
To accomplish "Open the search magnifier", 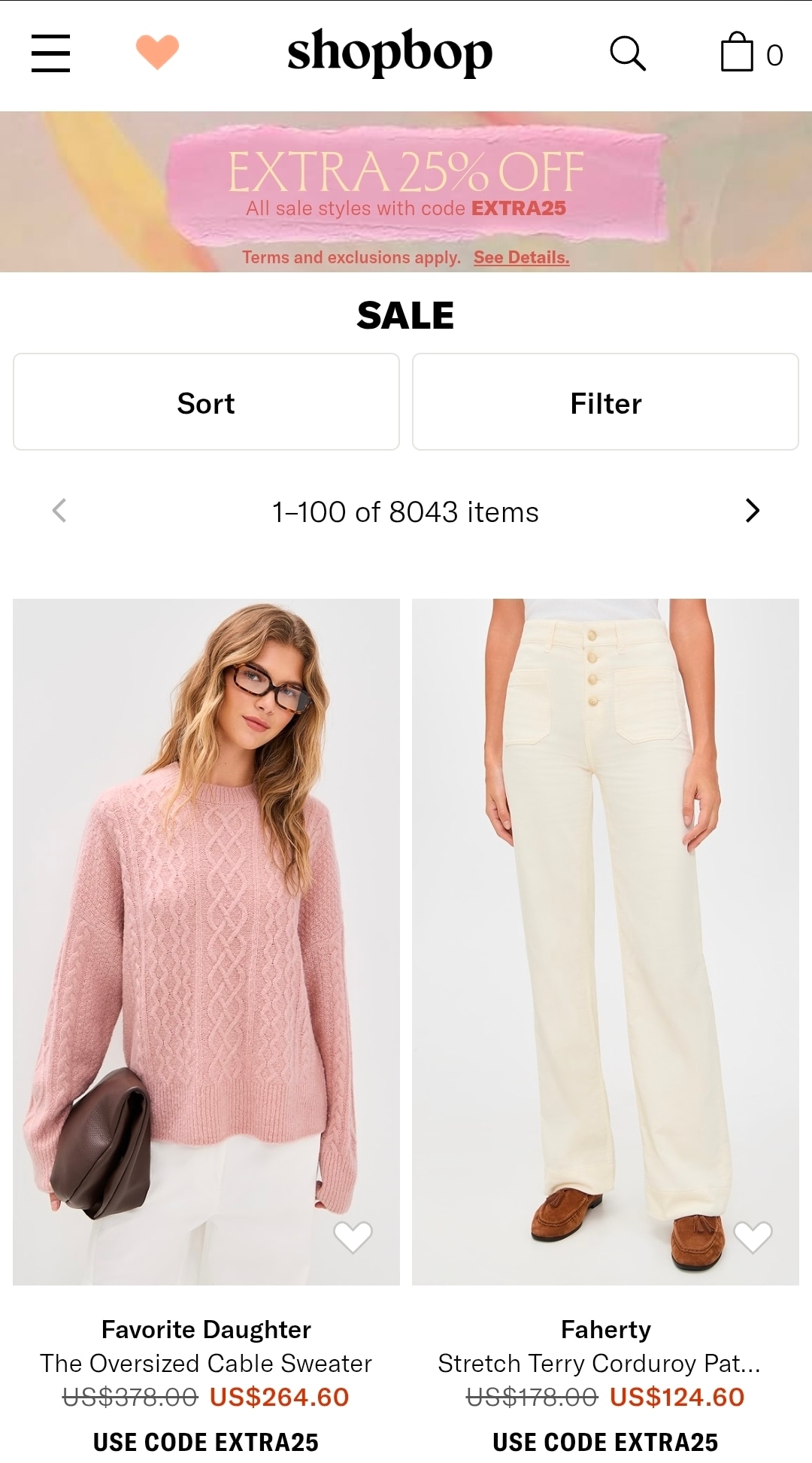I will pyautogui.click(x=627, y=53).
